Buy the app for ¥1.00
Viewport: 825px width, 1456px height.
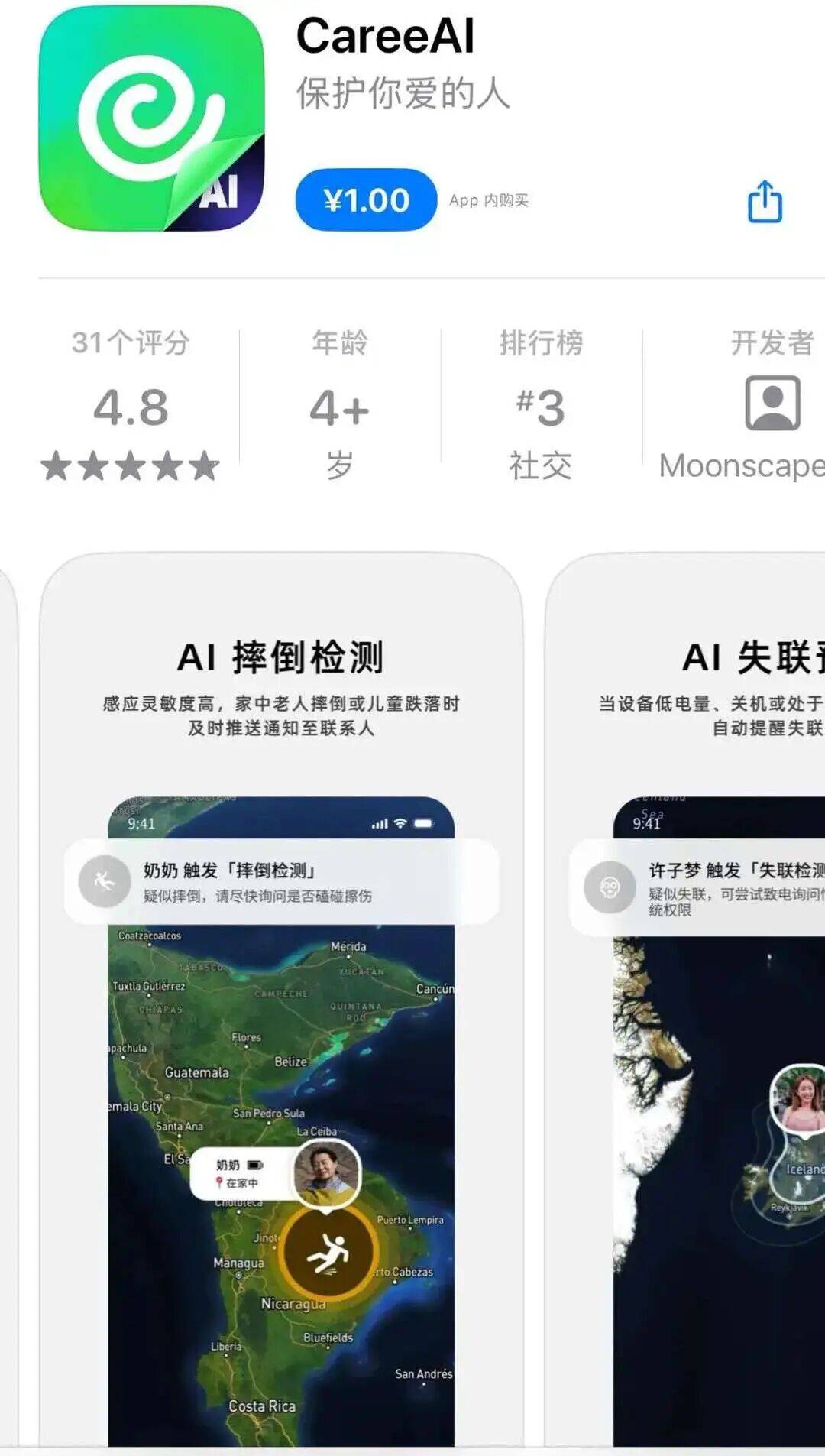pyautogui.click(x=366, y=200)
